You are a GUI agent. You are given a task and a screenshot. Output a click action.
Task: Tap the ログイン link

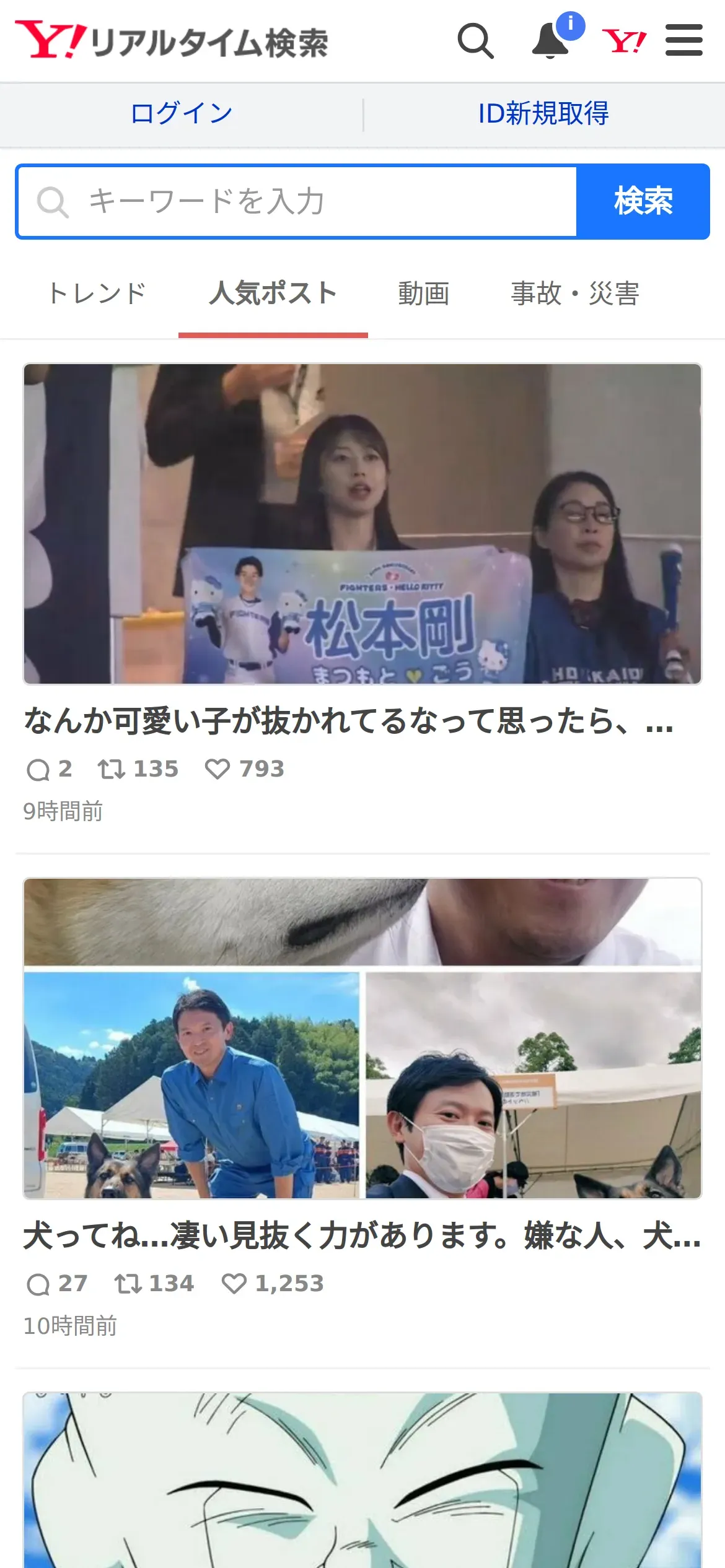[x=182, y=114]
